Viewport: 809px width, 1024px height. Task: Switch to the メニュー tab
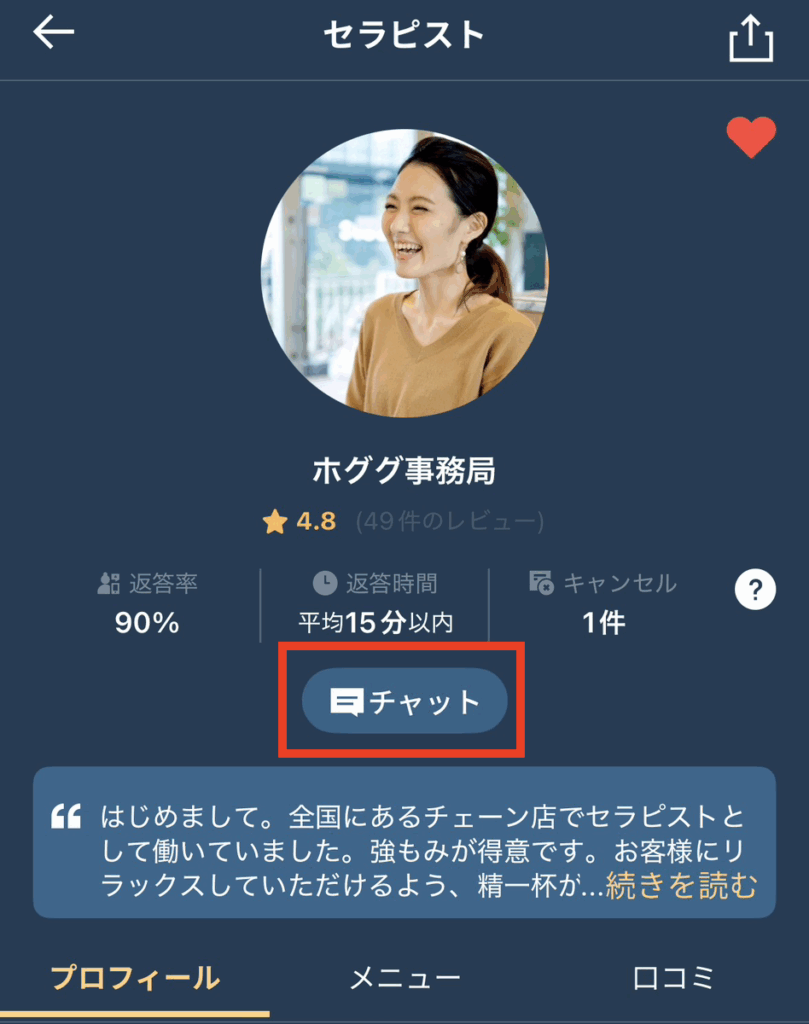click(405, 978)
